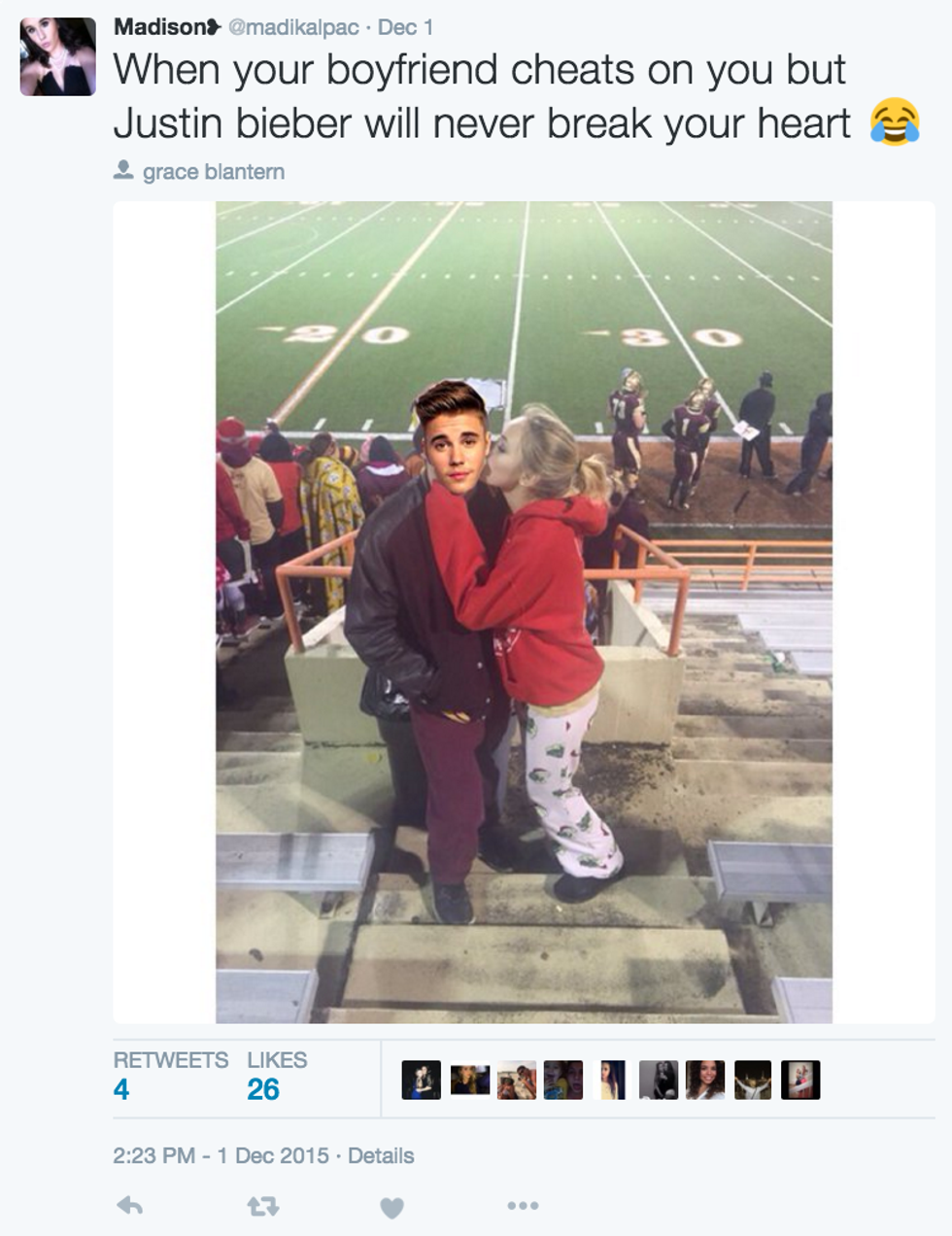This screenshot has height=1236, width=952.
Task: Open the tagged user grace blantern
Action: click(213, 172)
